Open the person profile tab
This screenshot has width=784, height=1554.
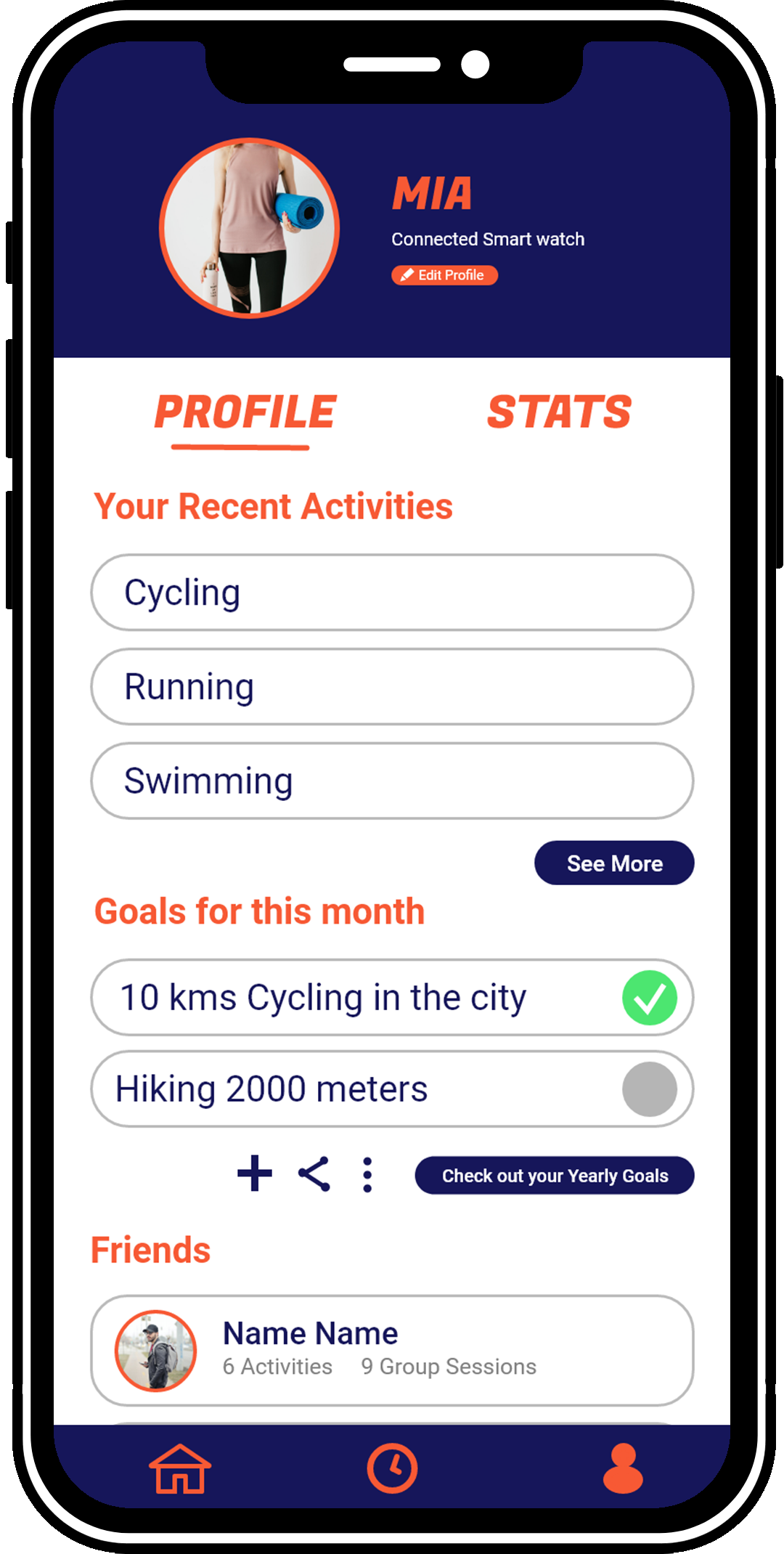623,1468
